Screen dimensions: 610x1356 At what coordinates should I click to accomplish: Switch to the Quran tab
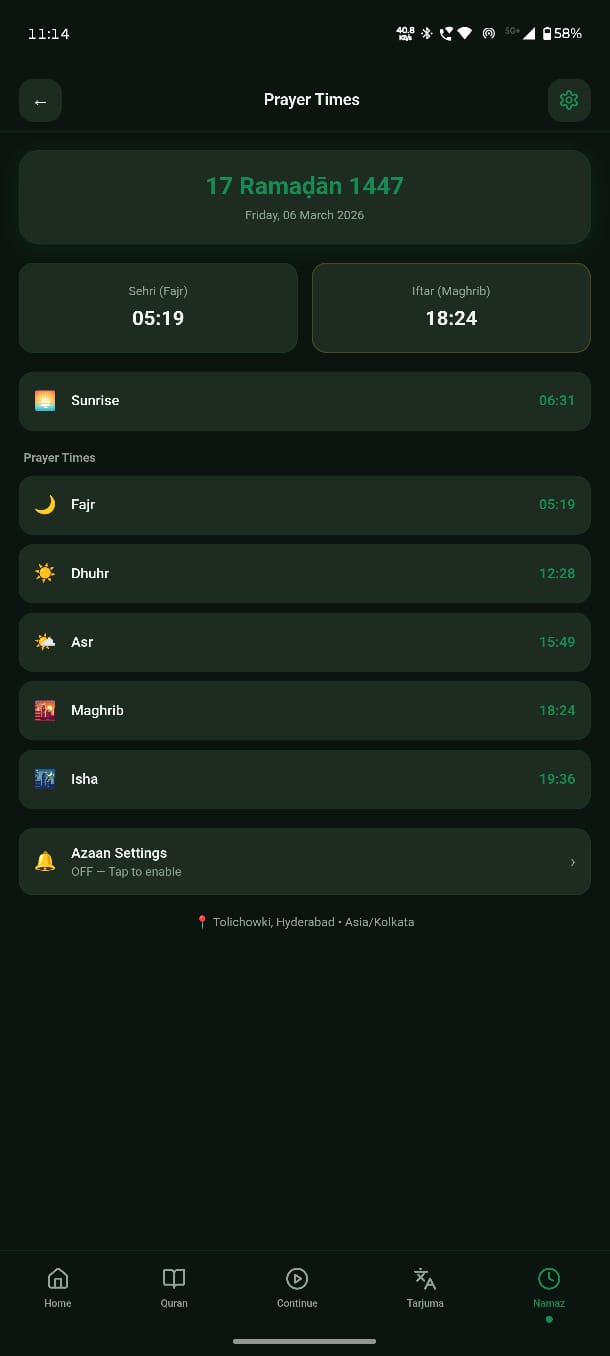tap(174, 1287)
